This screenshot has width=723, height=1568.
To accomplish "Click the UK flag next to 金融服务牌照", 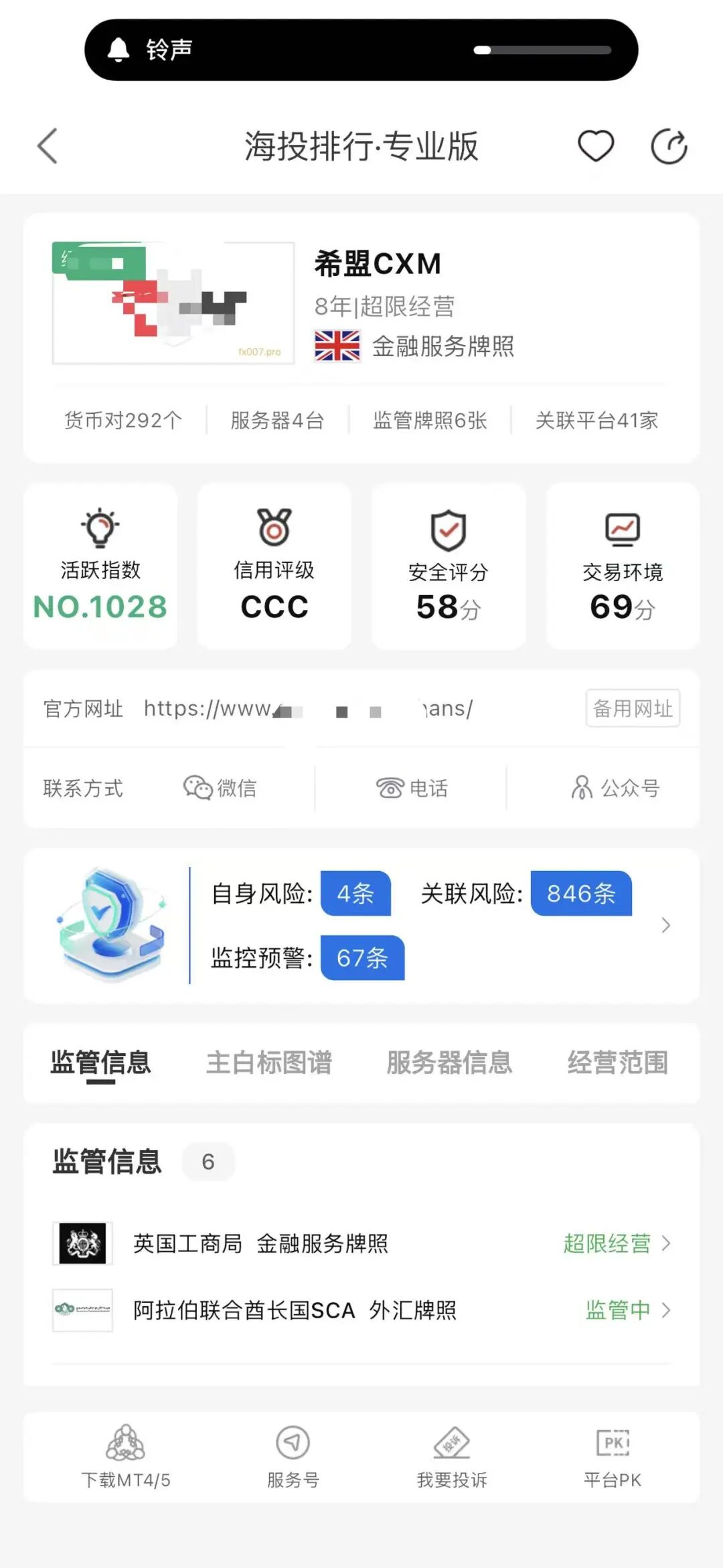I will (337, 346).
